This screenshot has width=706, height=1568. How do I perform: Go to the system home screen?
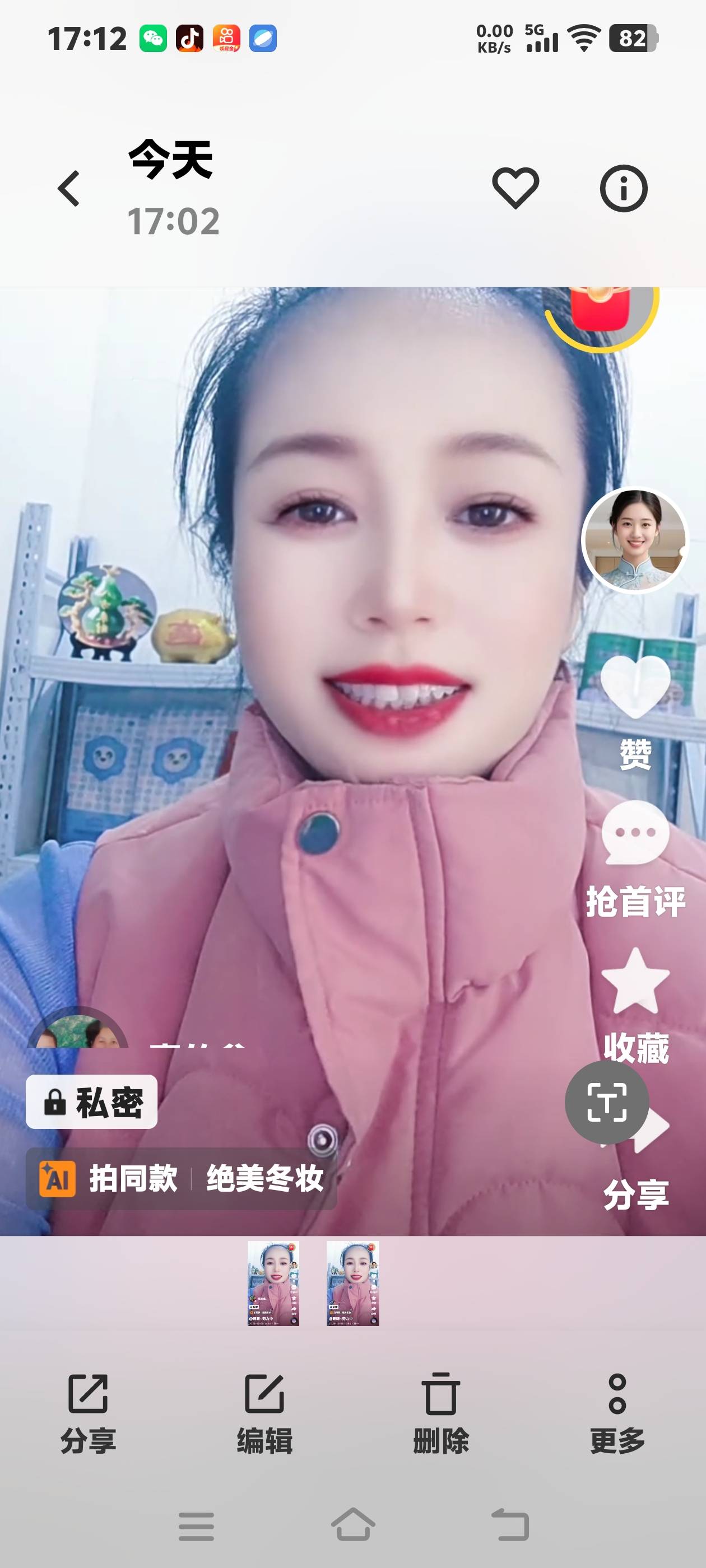point(352,1525)
